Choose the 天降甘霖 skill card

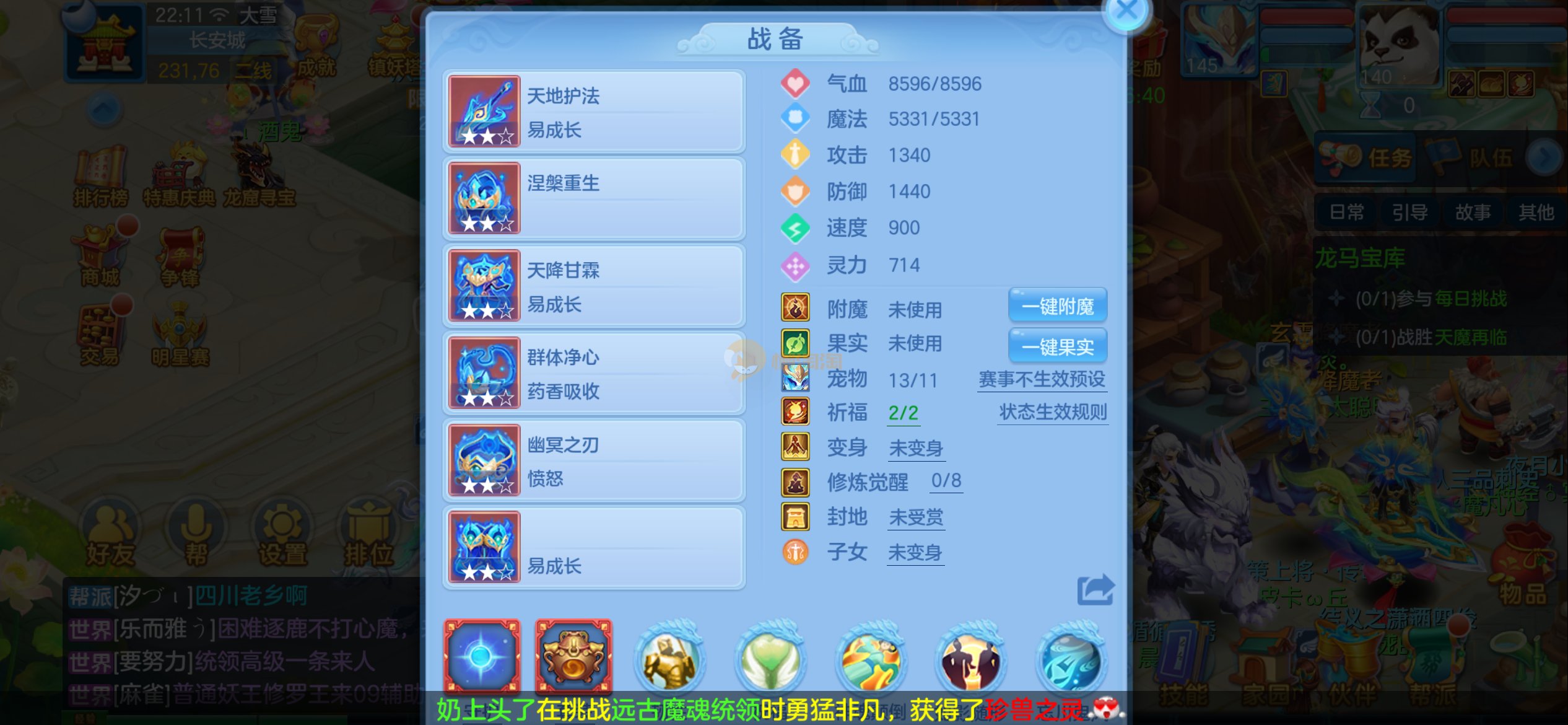click(593, 286)
